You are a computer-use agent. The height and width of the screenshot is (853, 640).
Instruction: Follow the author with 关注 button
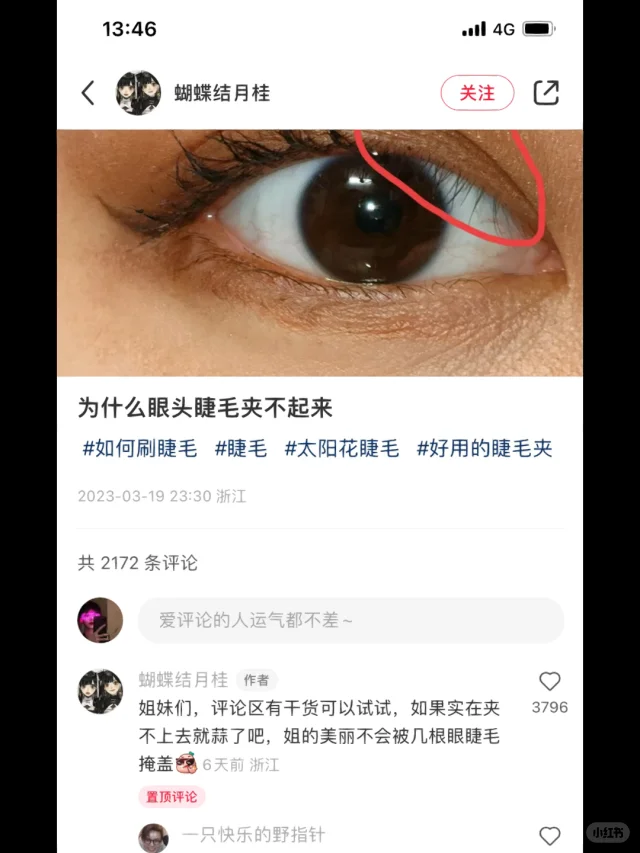(477, 93)
